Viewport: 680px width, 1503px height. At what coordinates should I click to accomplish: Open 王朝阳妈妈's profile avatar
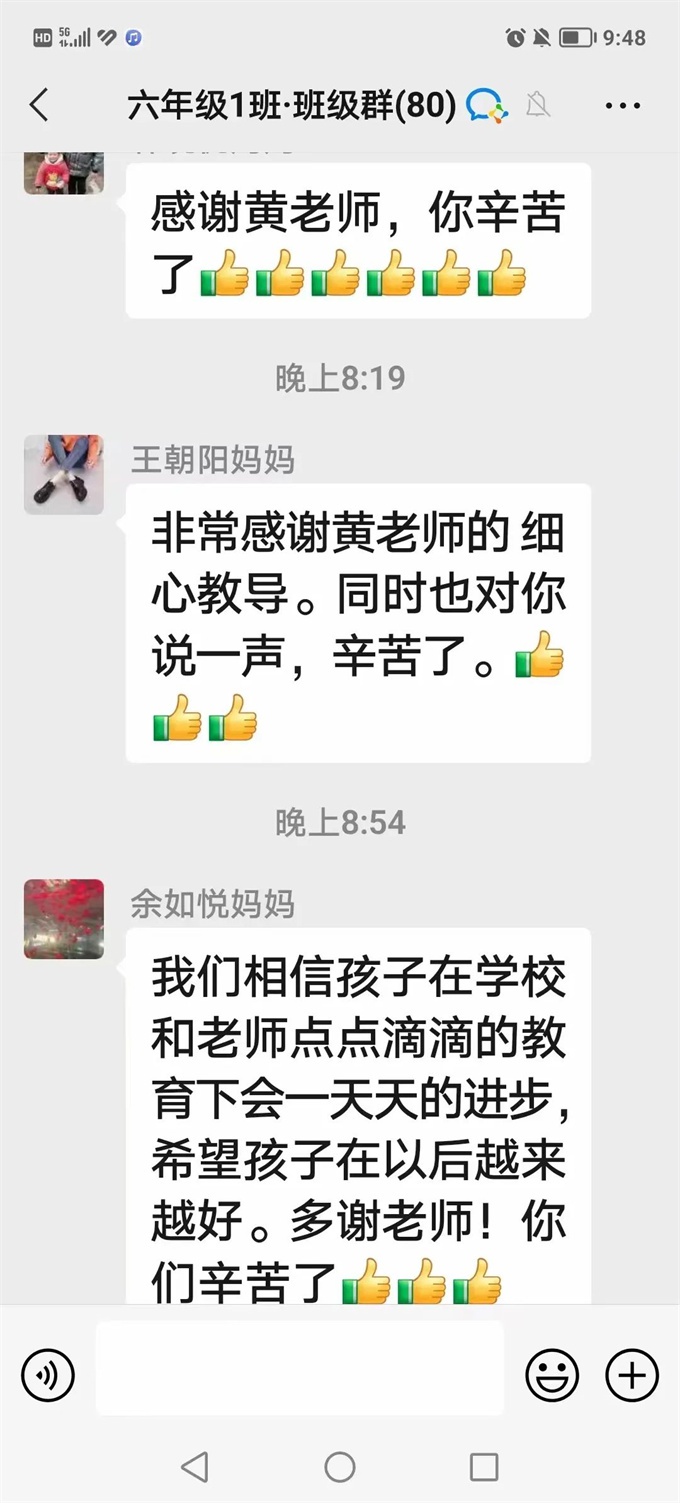click(x=64, y=474)
